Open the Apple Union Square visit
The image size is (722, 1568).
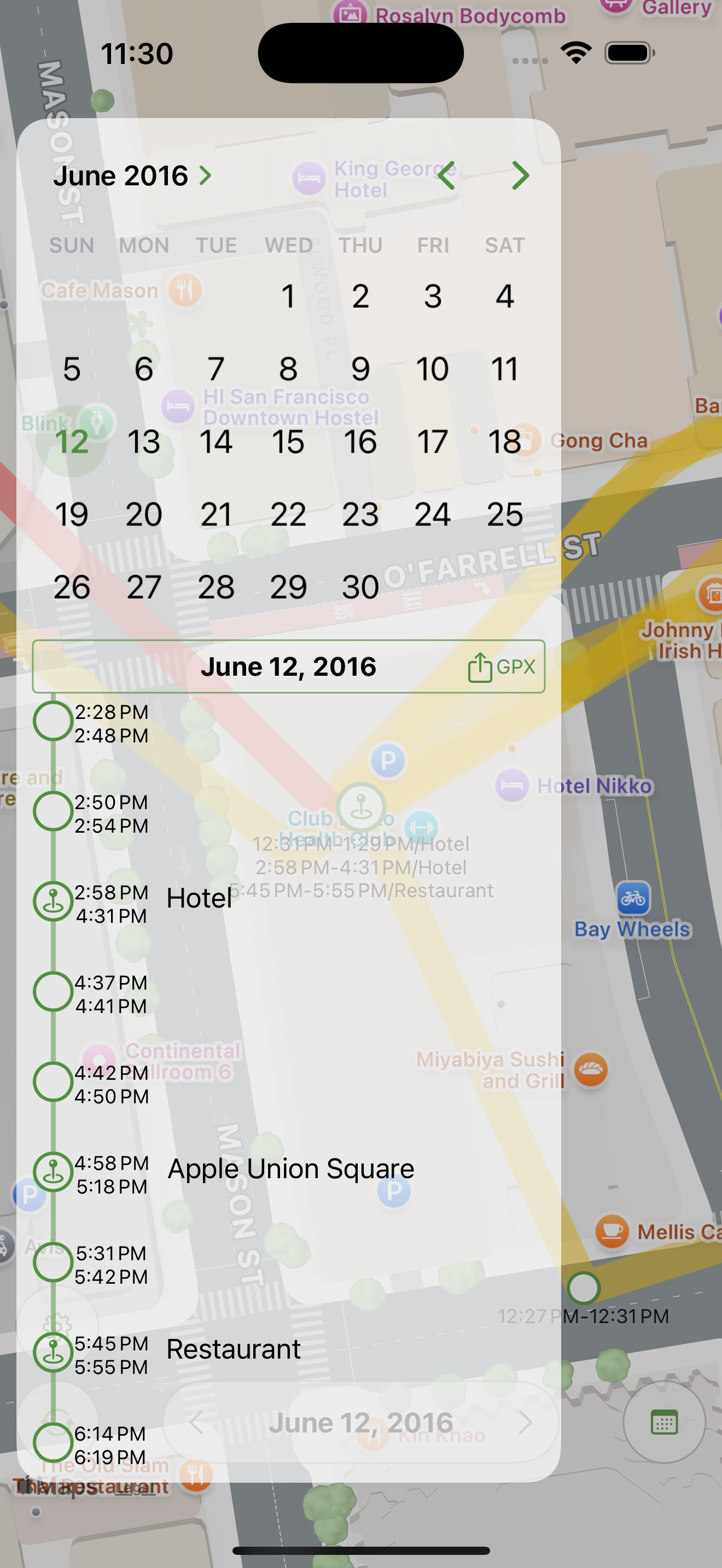pos(290,1169)
